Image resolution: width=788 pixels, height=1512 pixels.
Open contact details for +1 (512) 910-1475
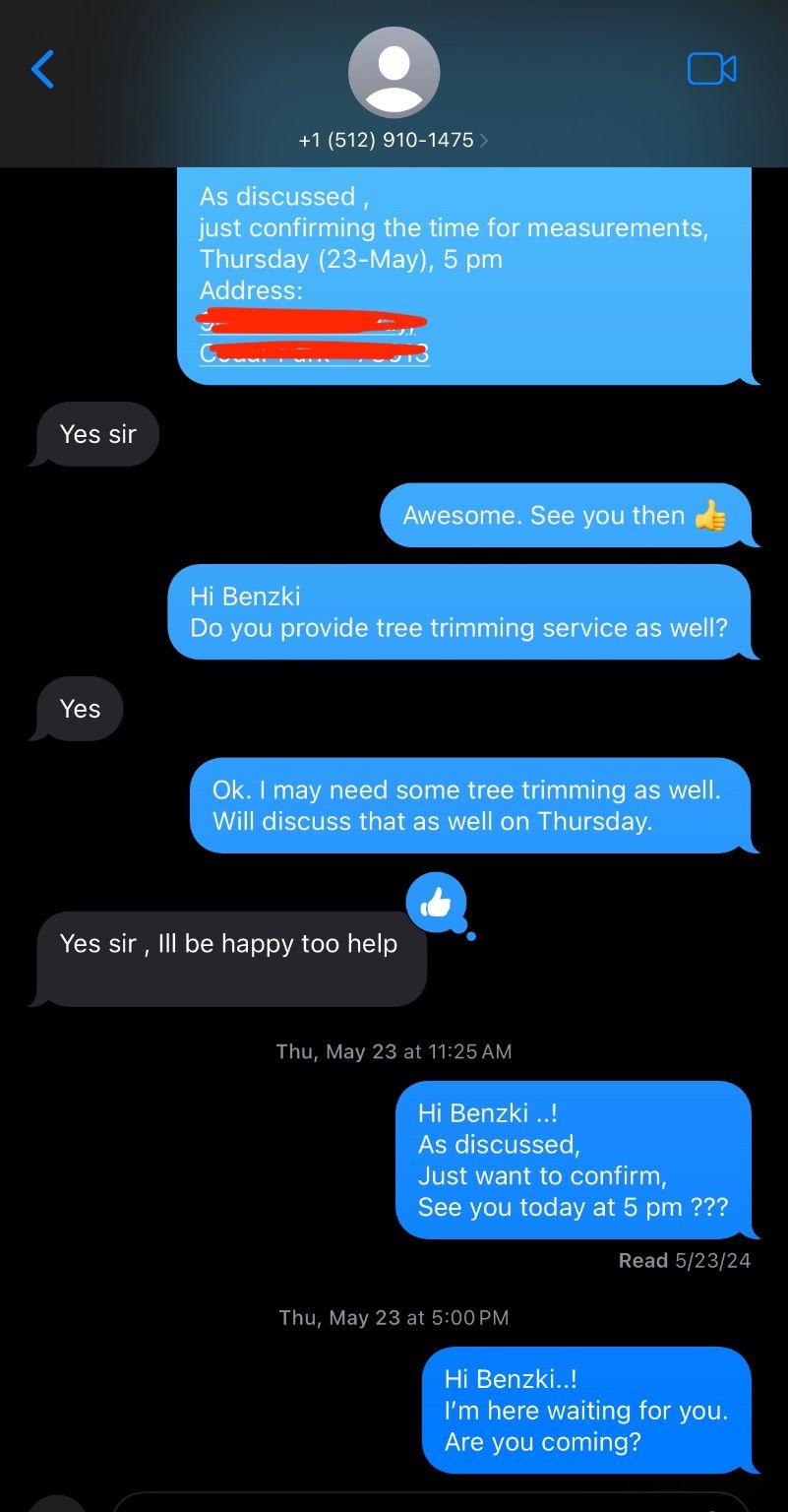pos(394,140)
